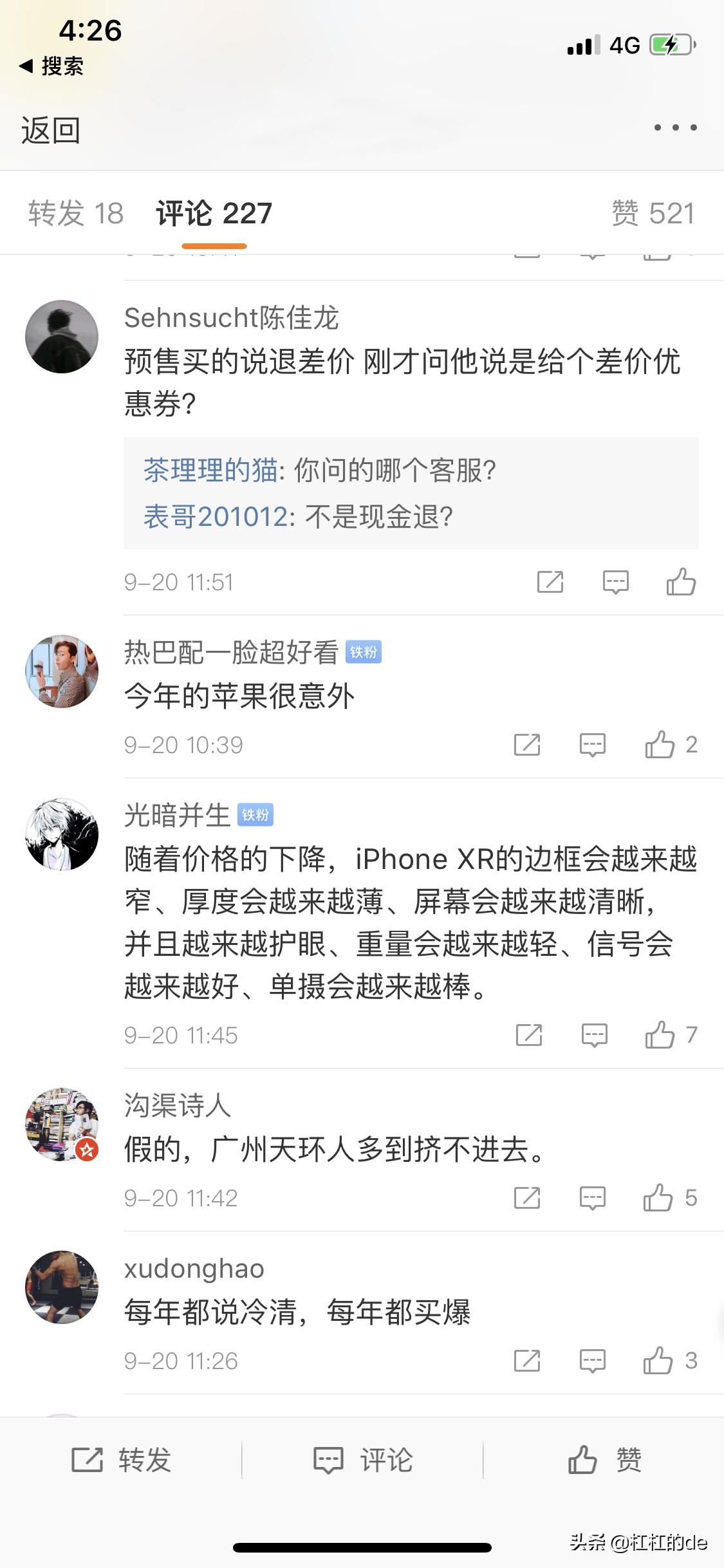Switch to the 转发 18 tab
The image size is (724, 1568).
click(77, 214)
